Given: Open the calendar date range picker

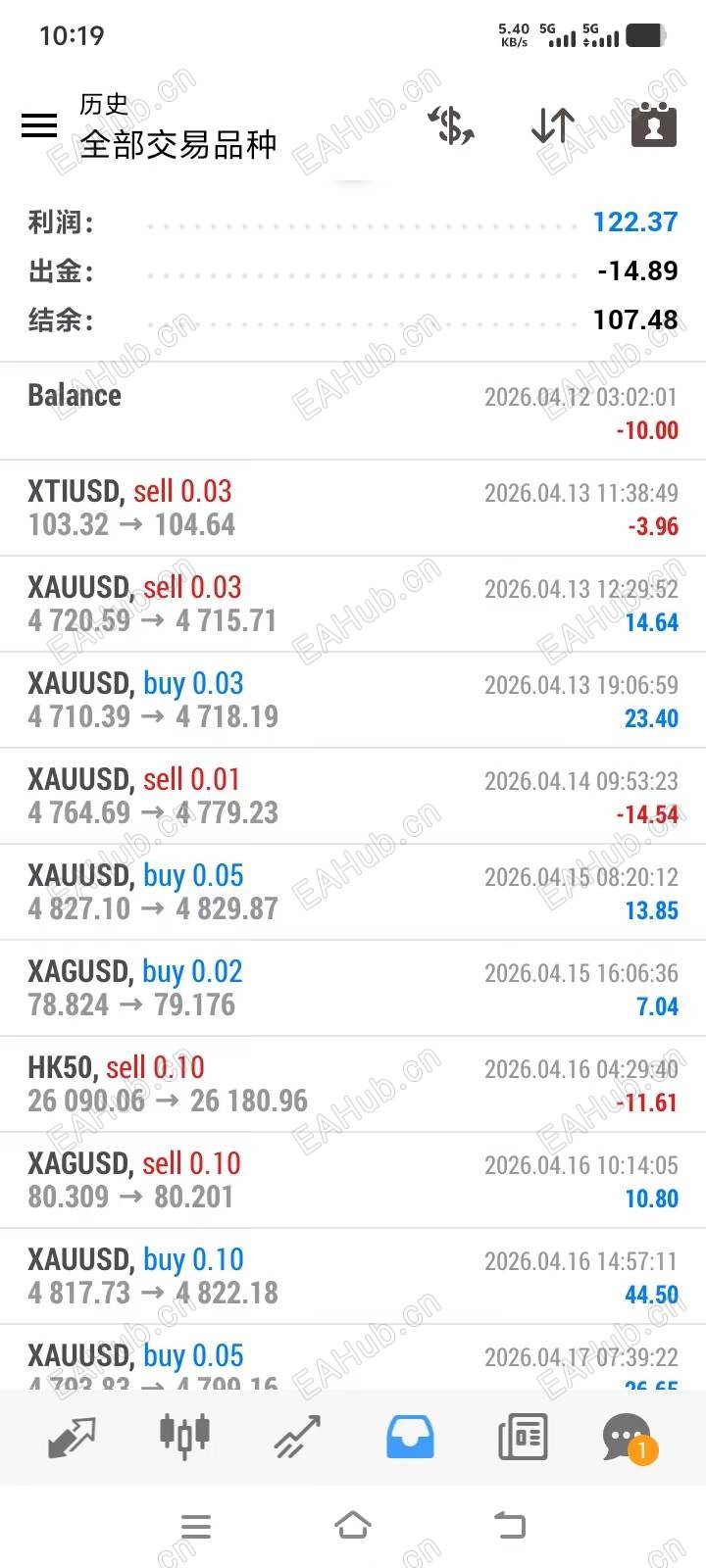Looking at the screenshot, I should 653,125.
